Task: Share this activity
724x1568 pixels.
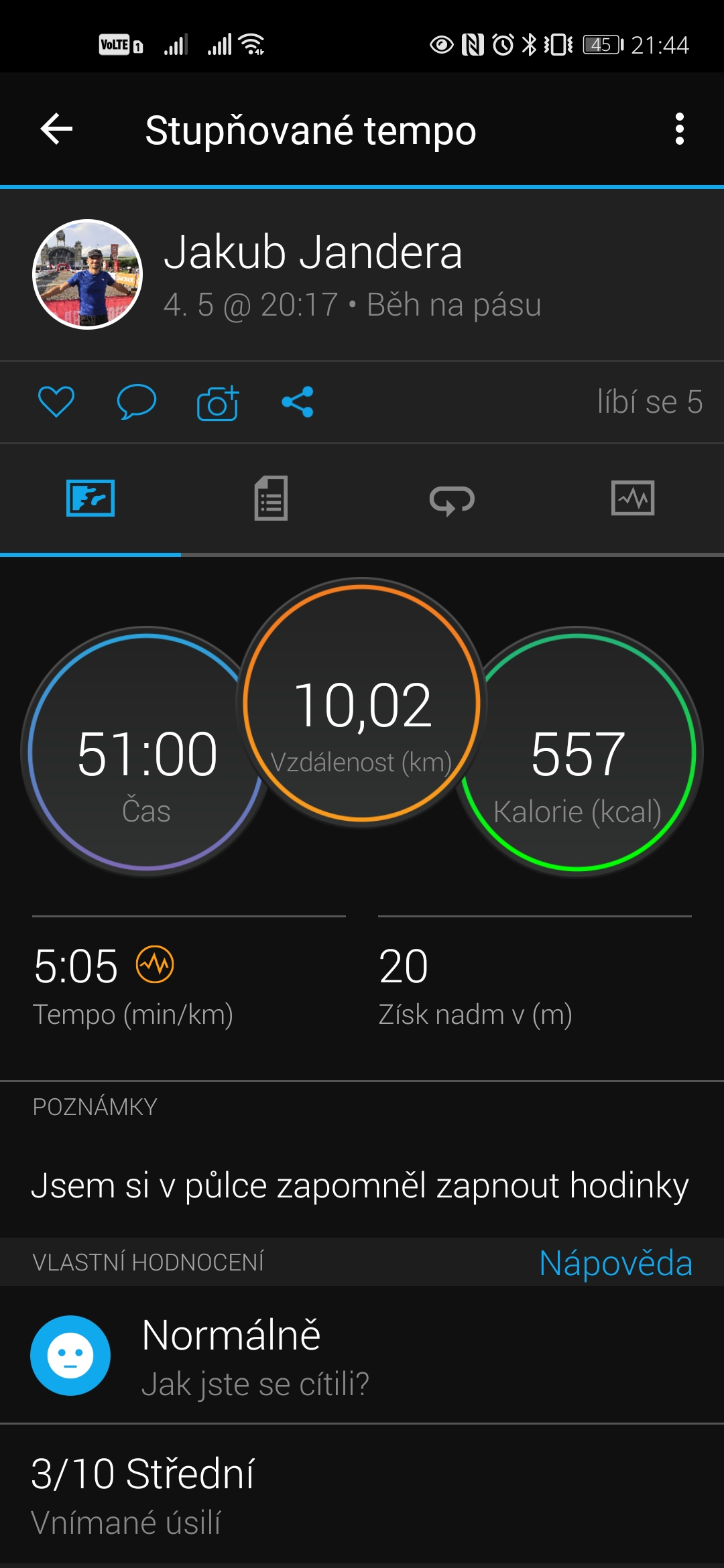Action: point(298,402)
